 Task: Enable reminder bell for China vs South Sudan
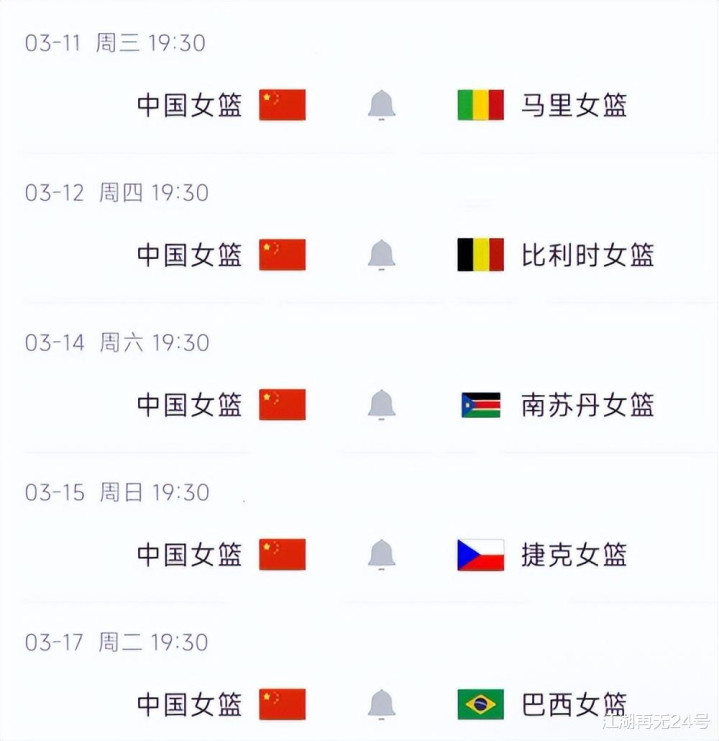coord(381,405)
